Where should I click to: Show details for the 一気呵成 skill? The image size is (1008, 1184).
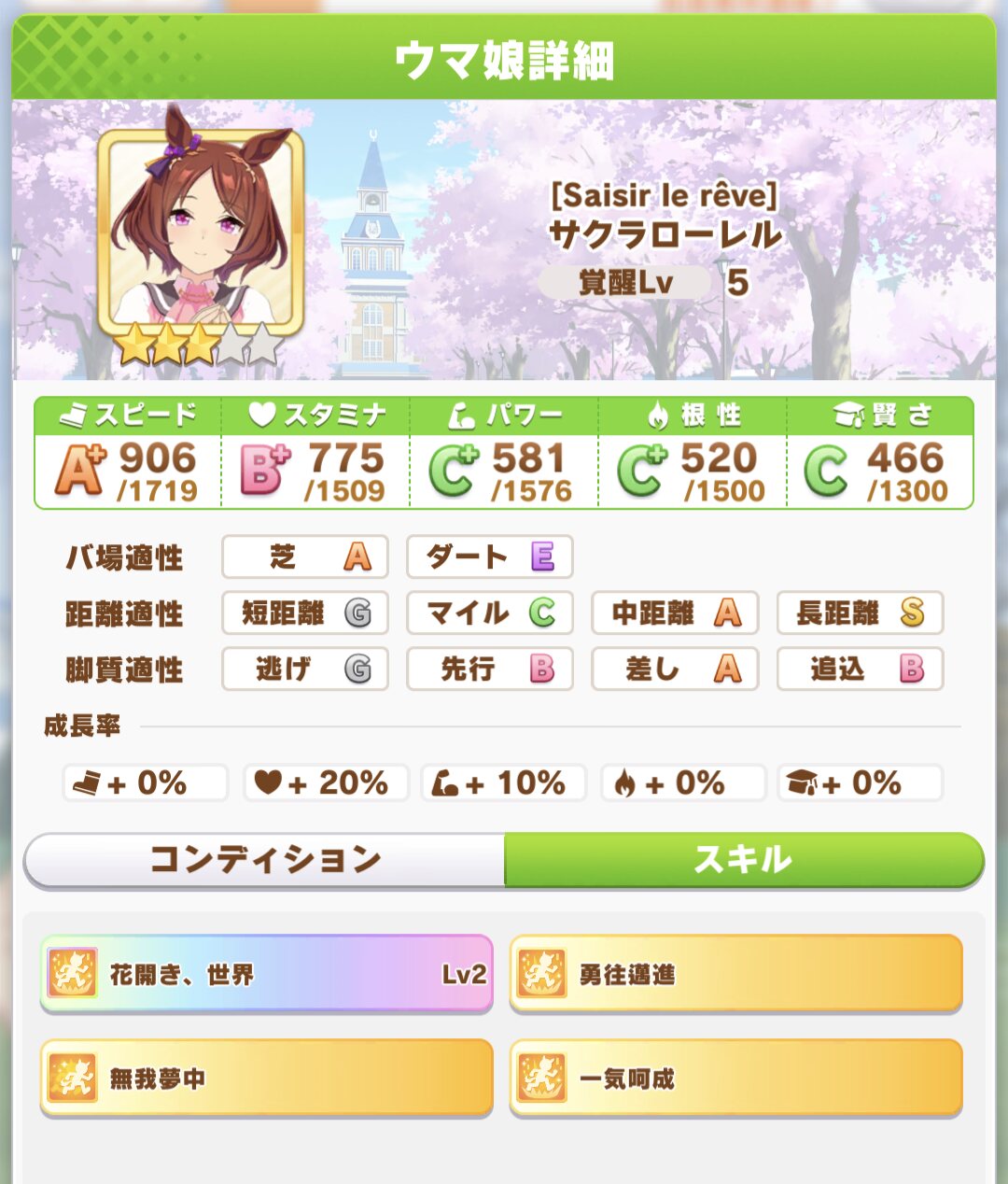[735, 1078]
